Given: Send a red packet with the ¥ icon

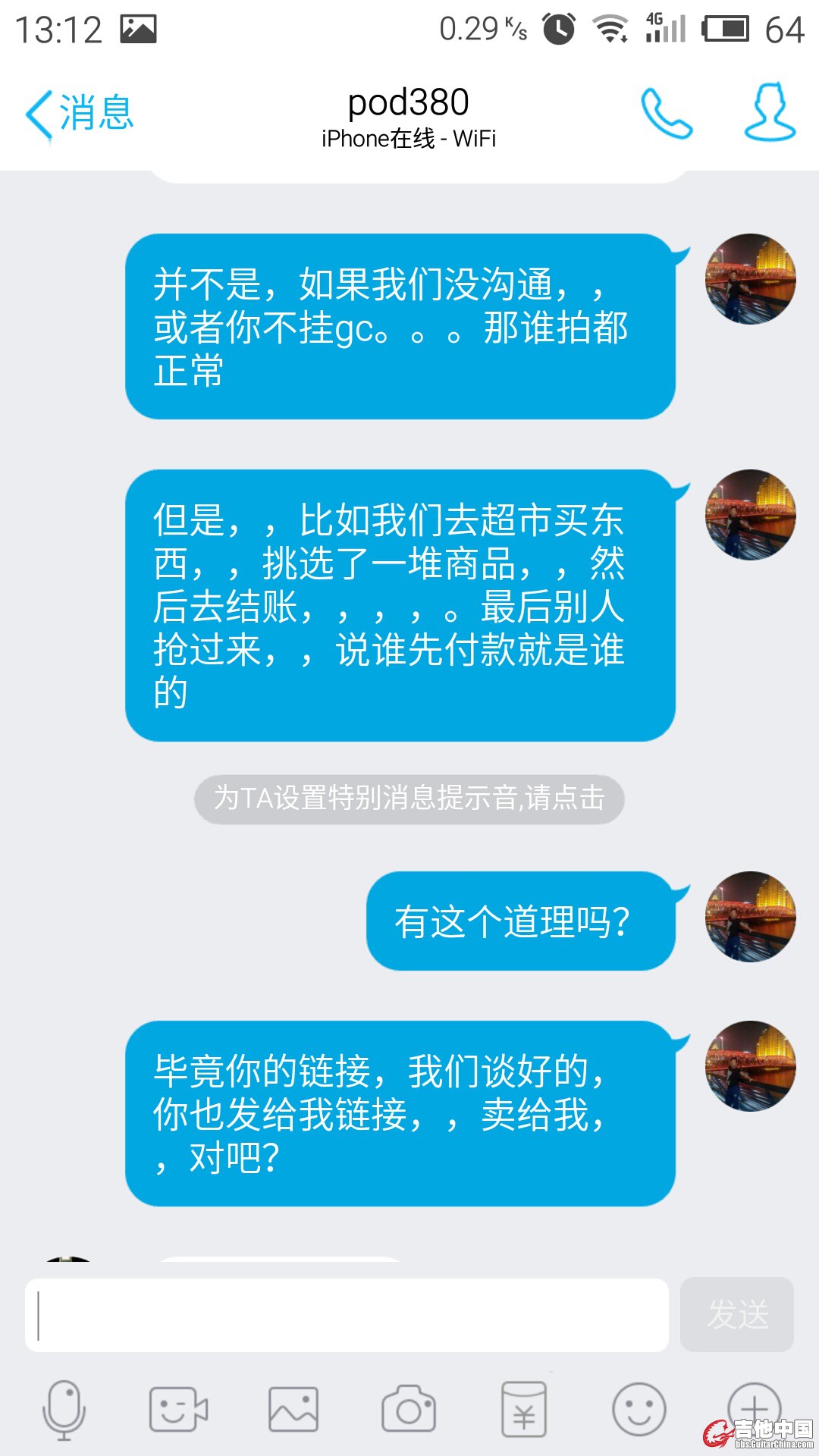Looking at the screenshot, I should (523, 1409).
